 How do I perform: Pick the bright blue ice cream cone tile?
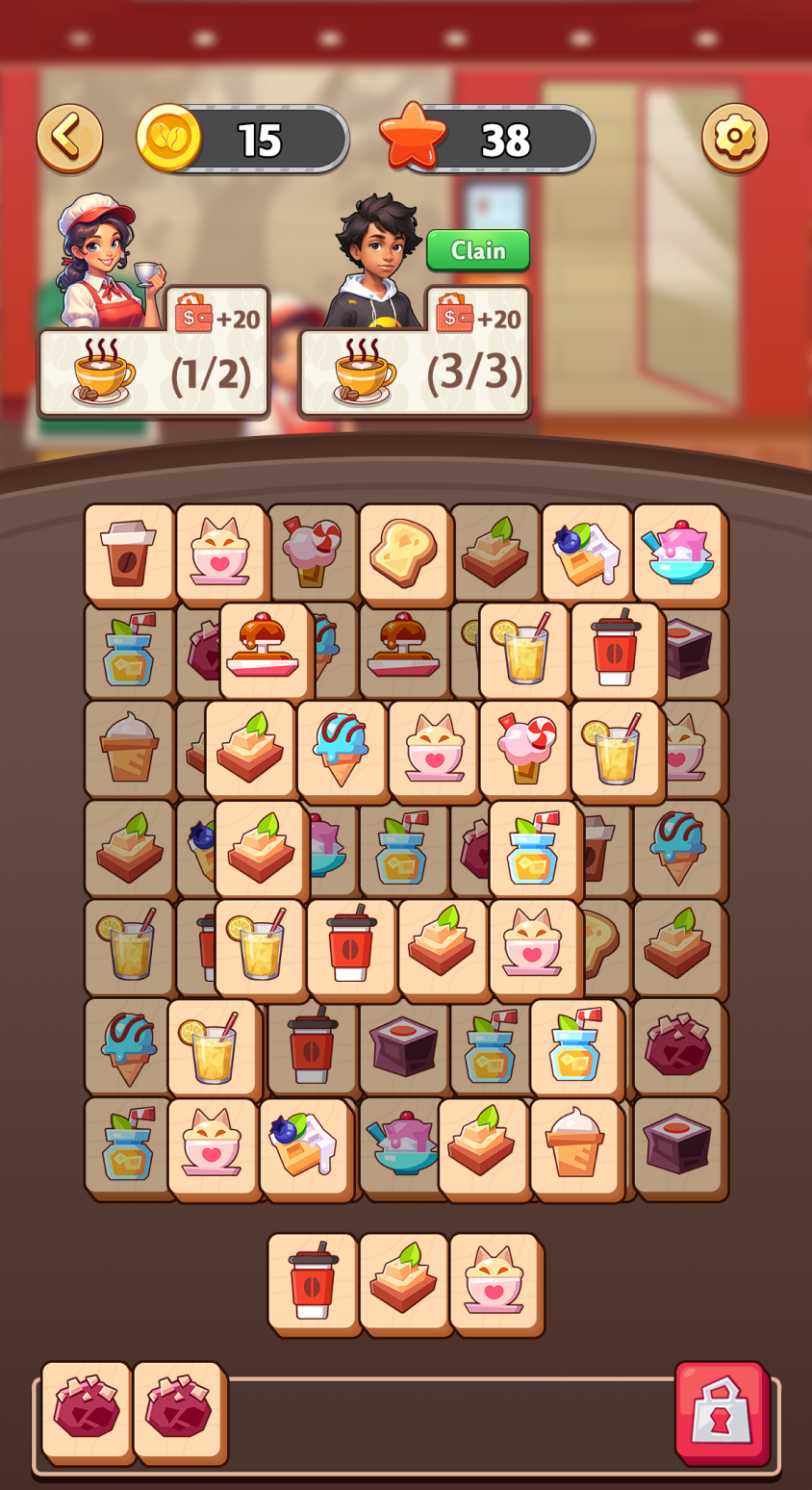pos(341,749)
